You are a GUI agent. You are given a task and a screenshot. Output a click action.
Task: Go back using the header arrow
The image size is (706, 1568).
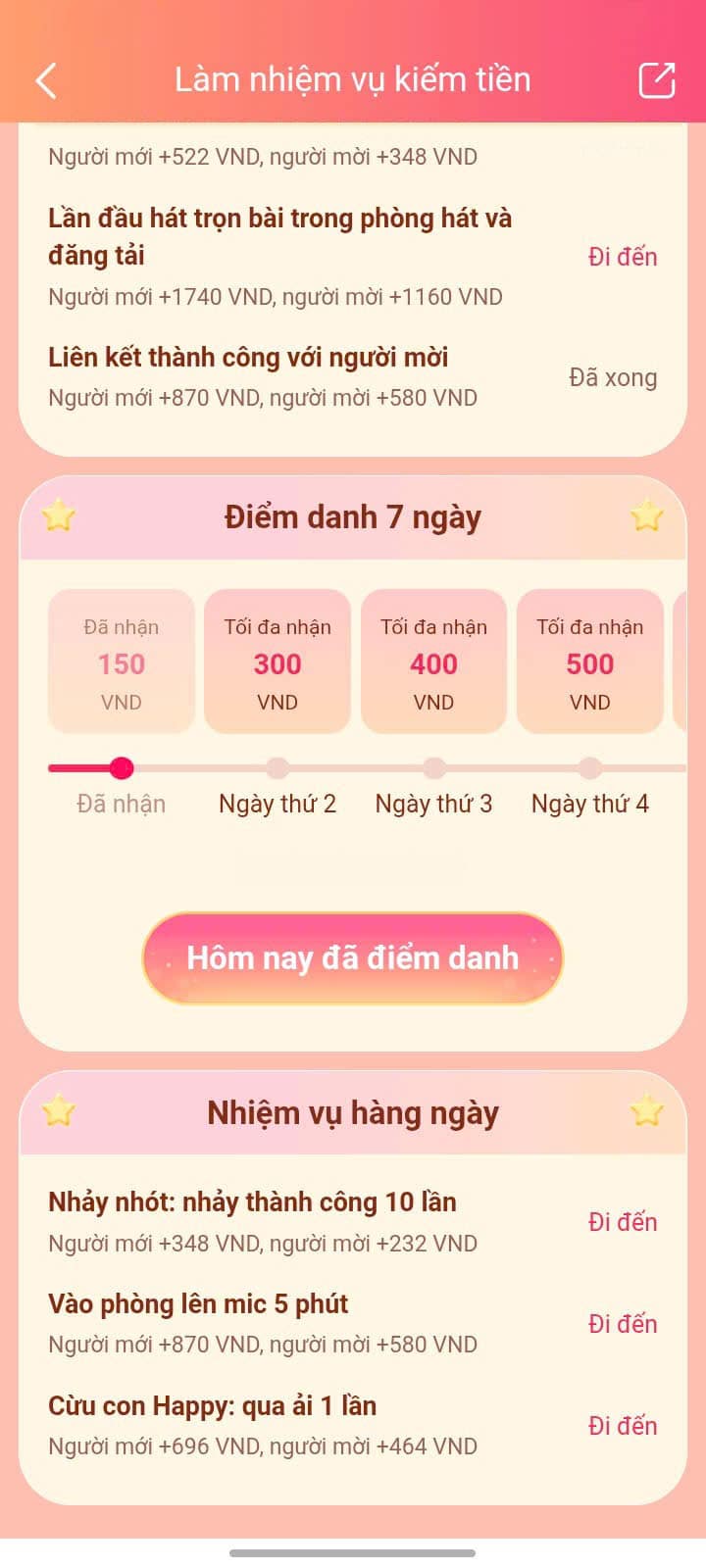(x=46, y=80)
